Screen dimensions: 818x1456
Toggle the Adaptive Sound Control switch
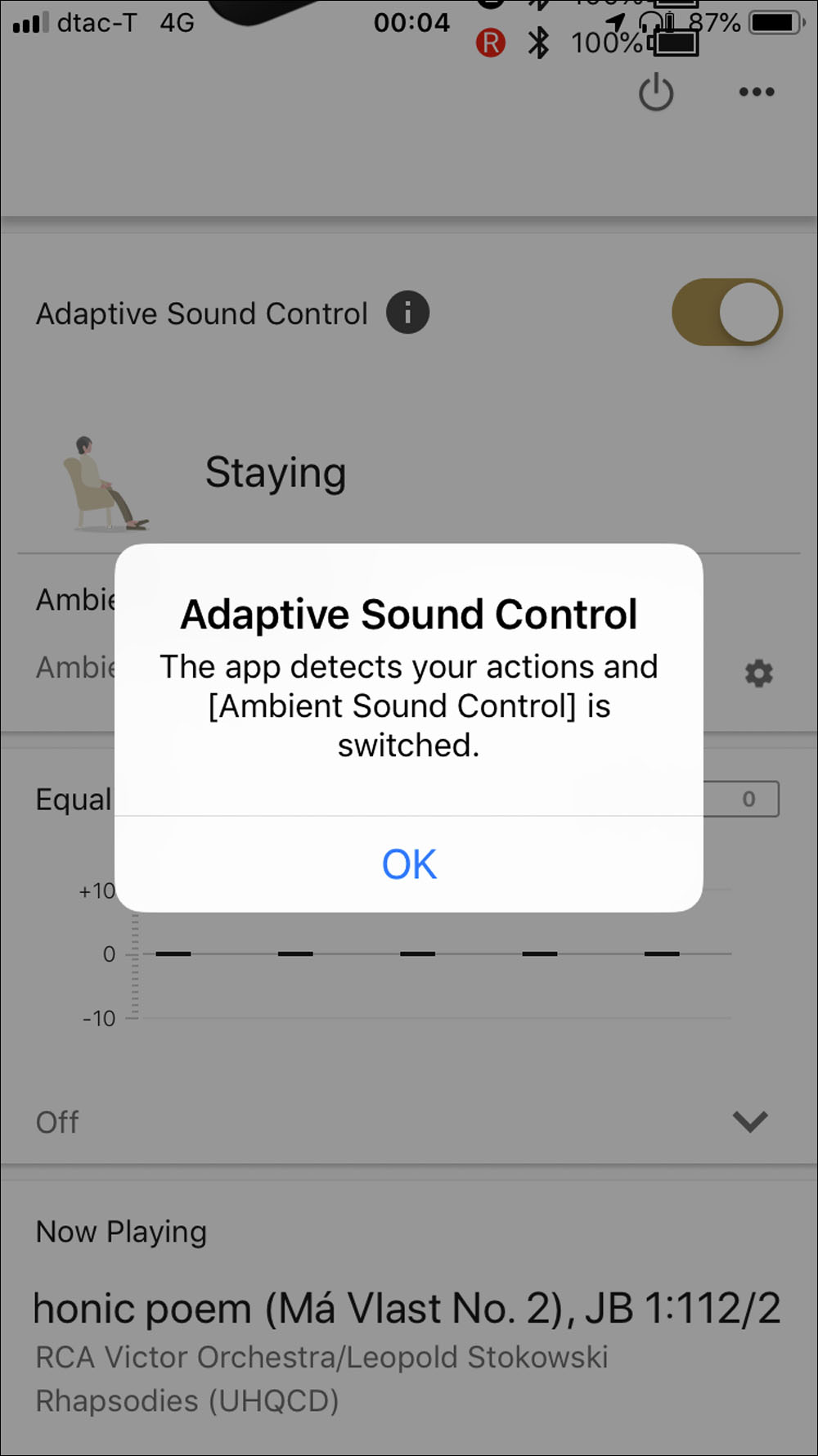click(x=726, y=313)
